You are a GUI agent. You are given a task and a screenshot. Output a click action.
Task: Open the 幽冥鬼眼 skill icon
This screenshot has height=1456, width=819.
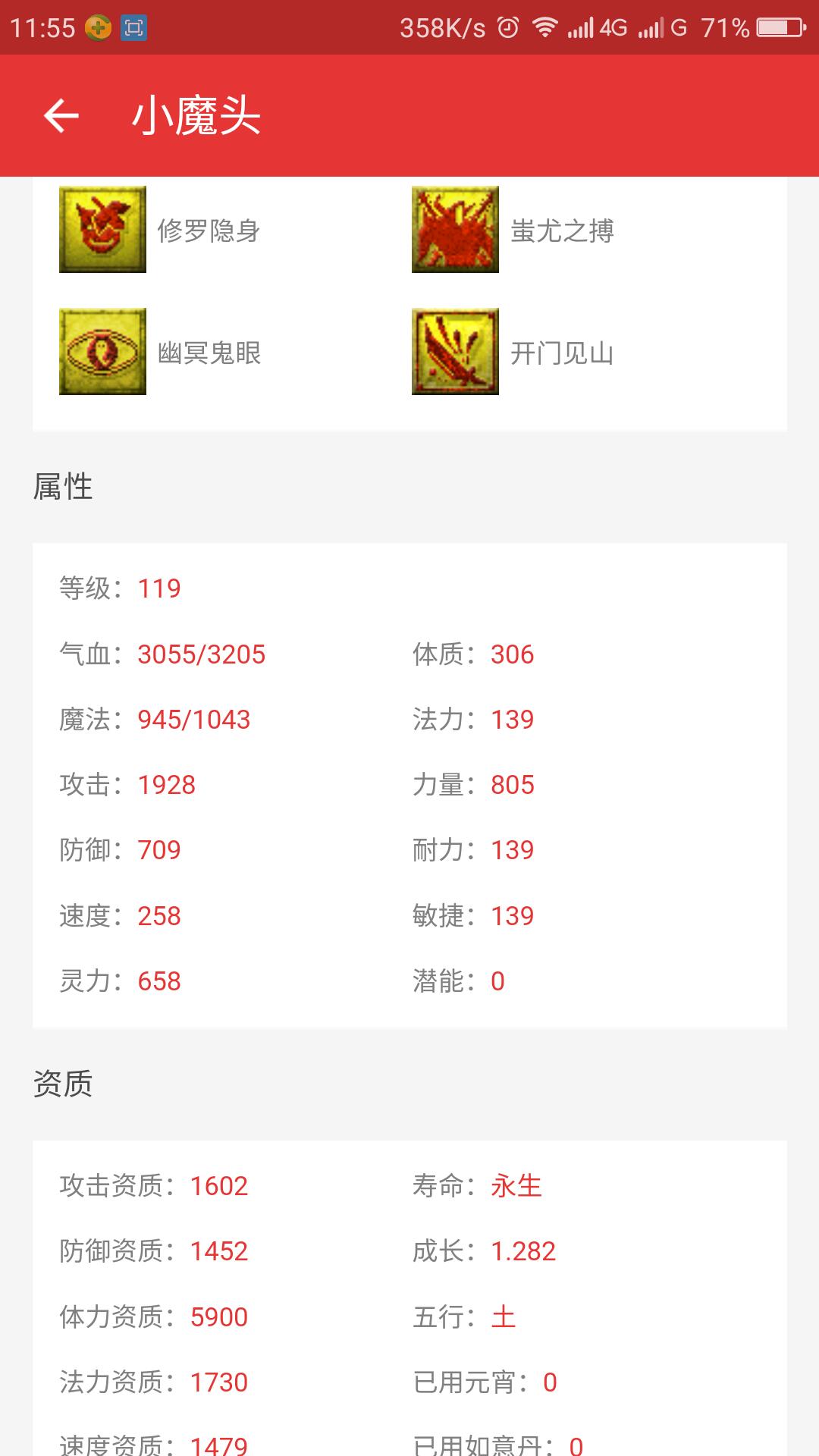pyautogui.click(x=102, y=351)
